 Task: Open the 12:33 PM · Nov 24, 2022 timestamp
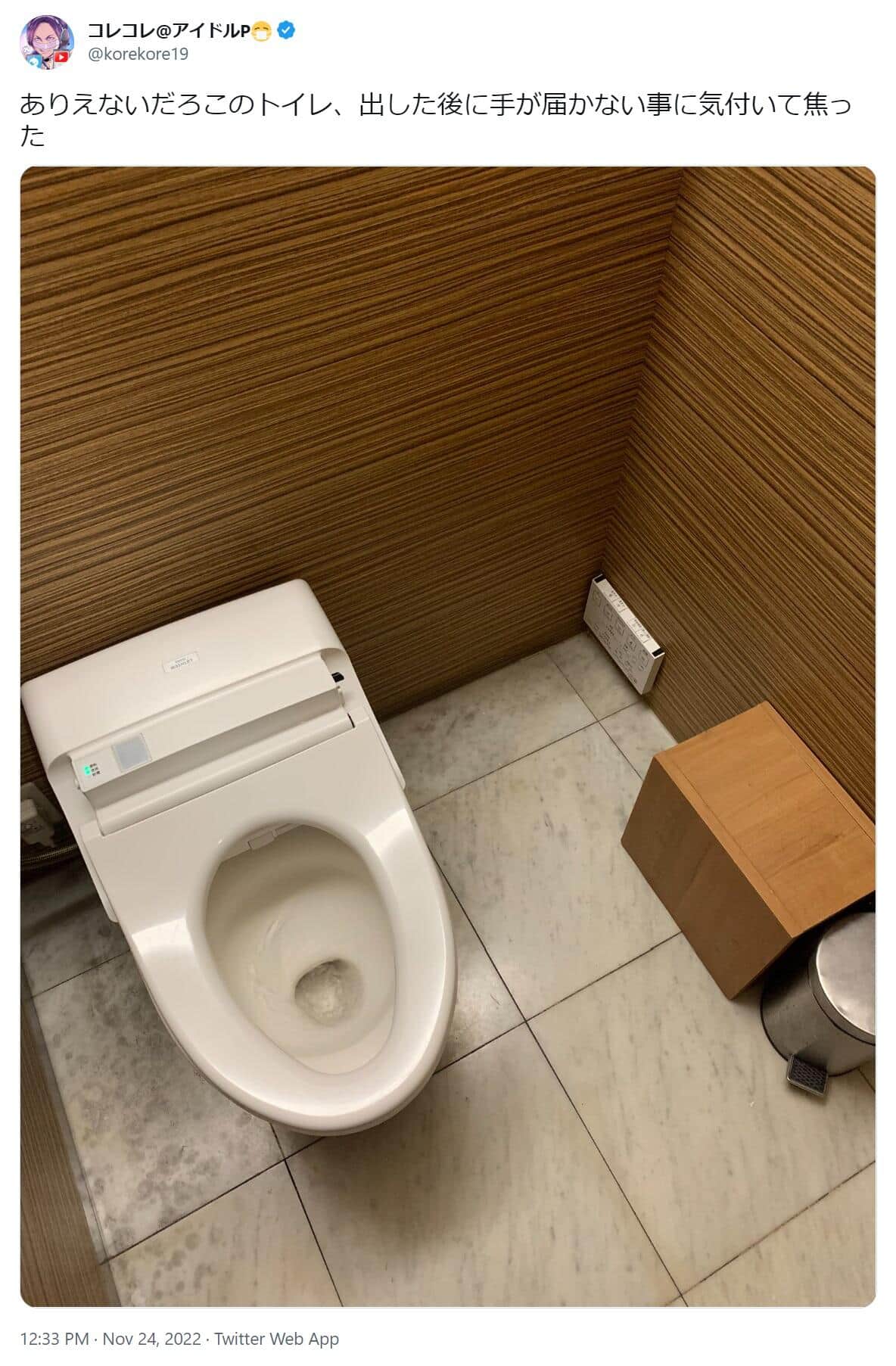tap(110, 1339)
